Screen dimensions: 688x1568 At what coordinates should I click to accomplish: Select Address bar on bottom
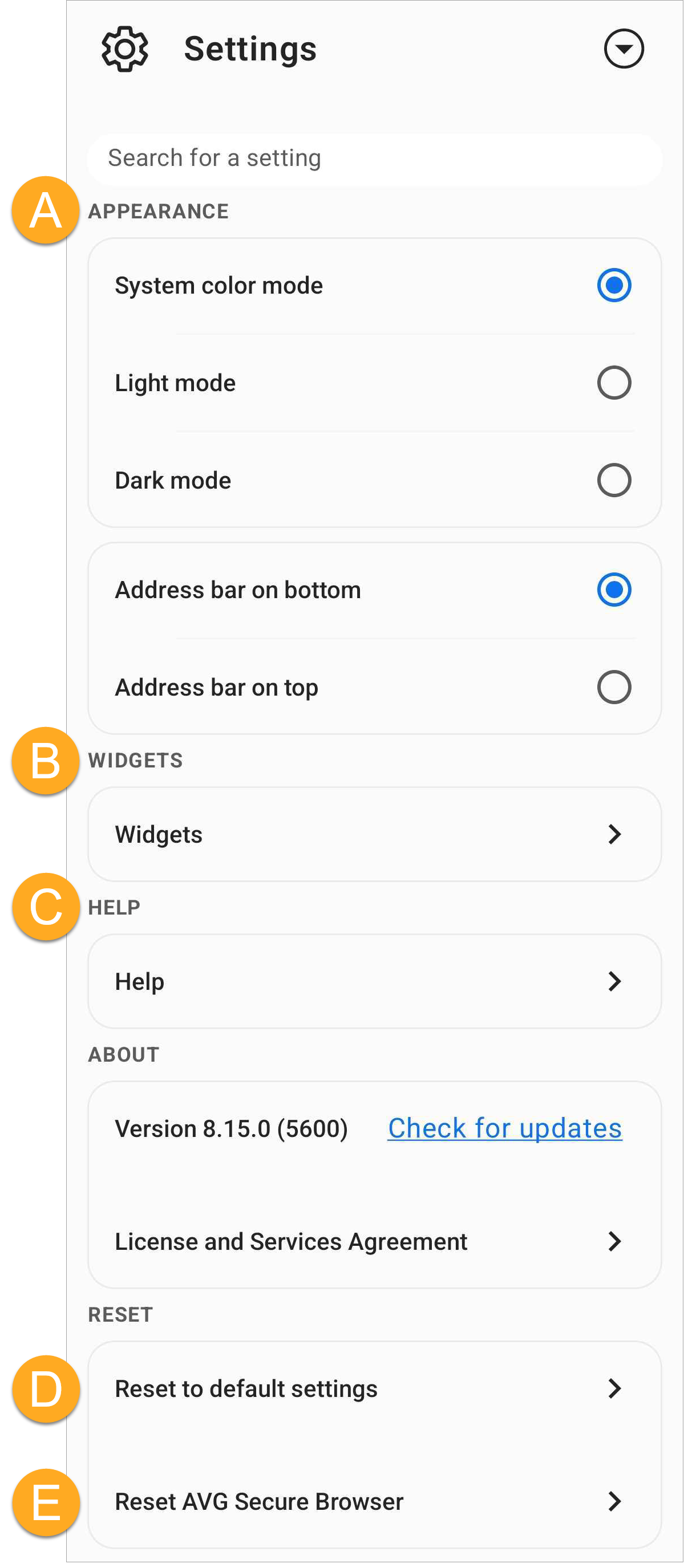pyautogui.click(x=614, y=589)
